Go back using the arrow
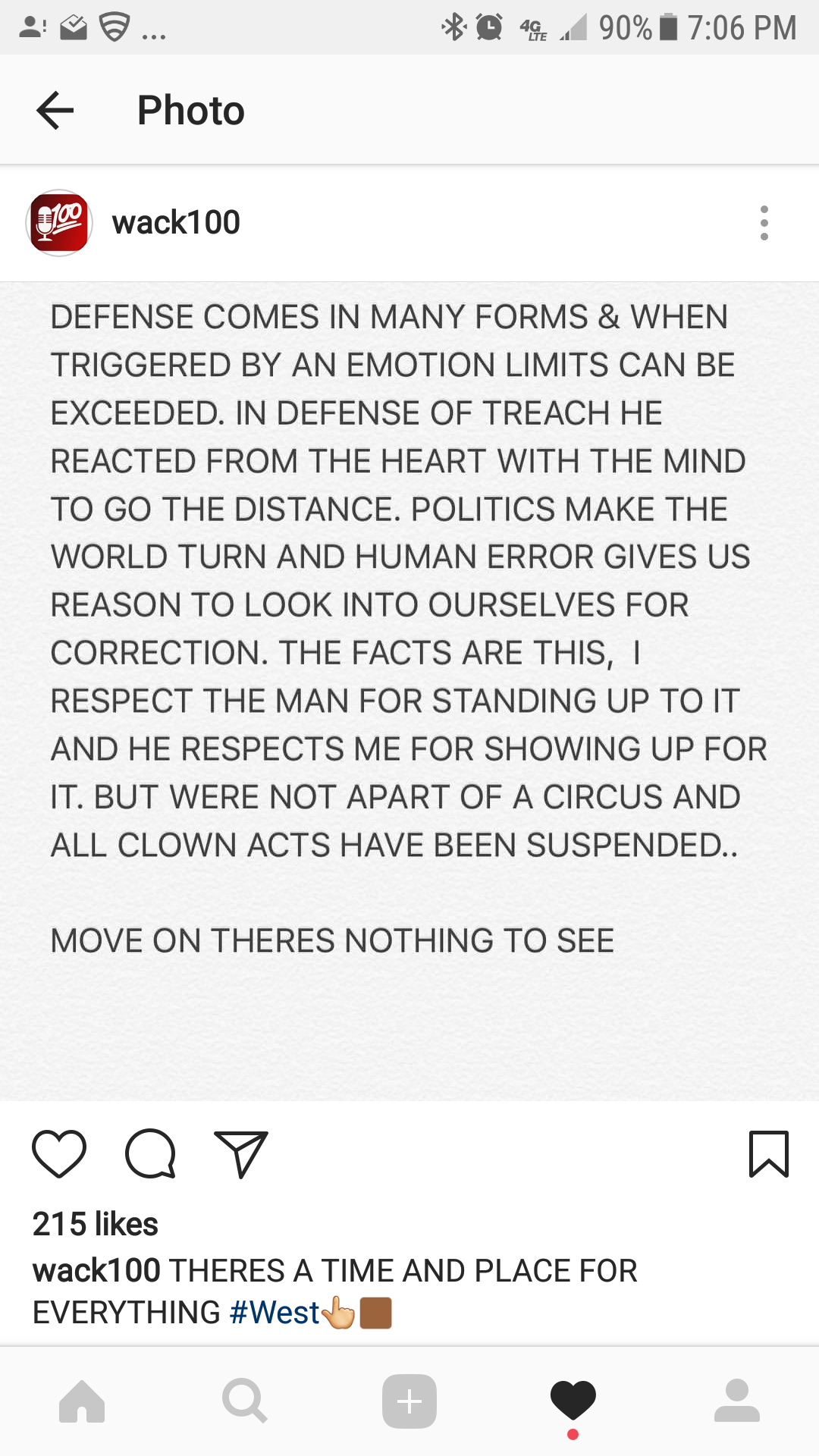819x1456 pixels. point(55,111)
